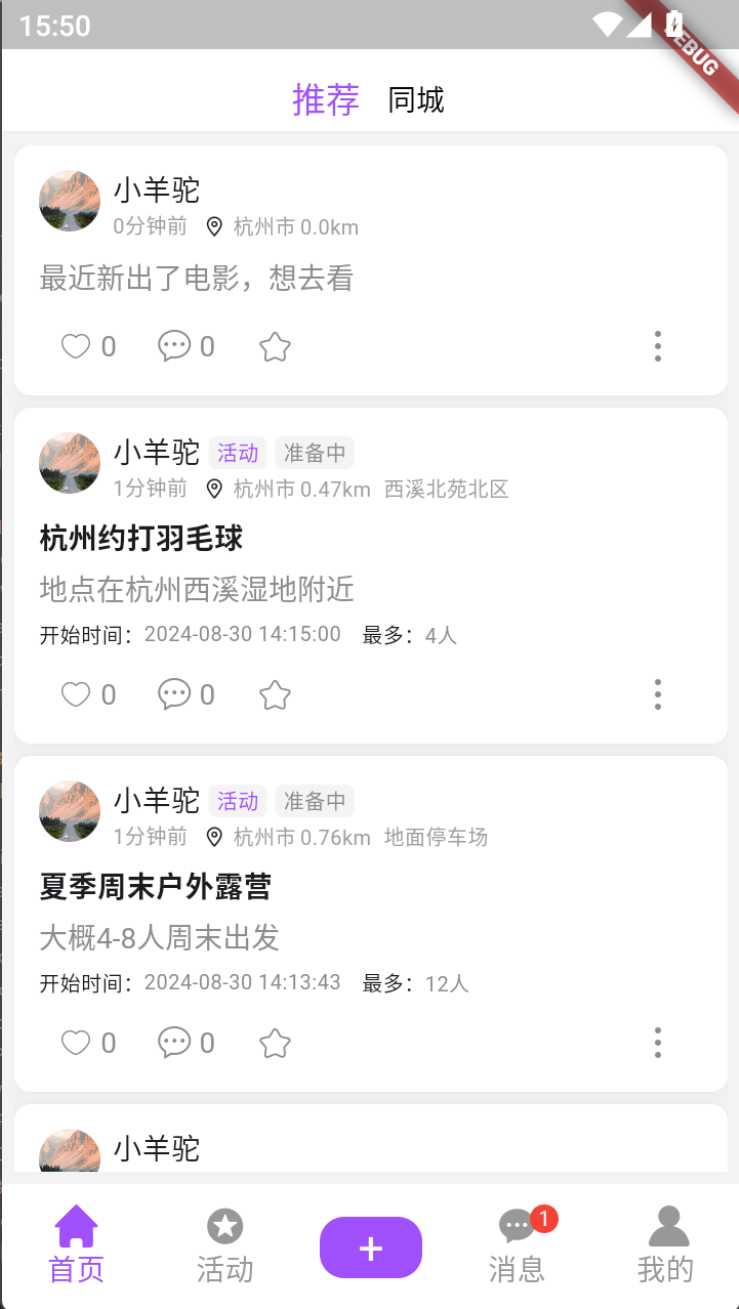Star the 夏季周末户外露营 activity
The image size is (739, 1309).
275,1043
